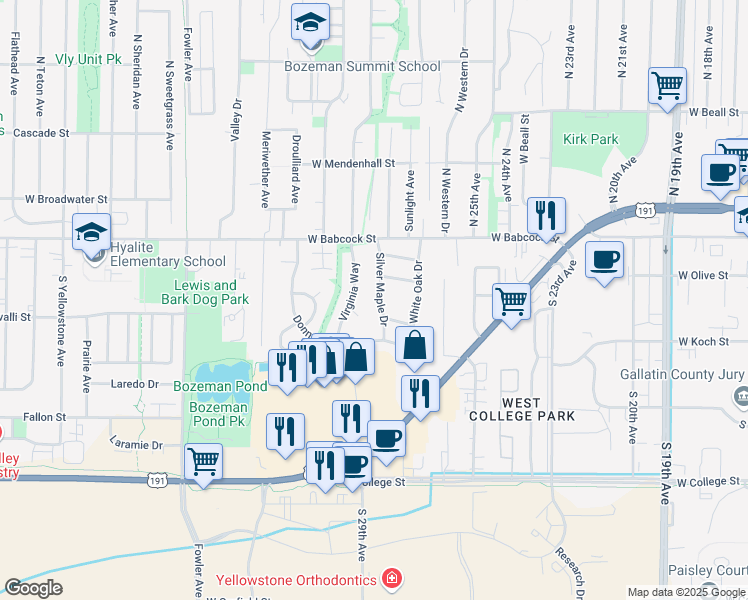748x600 pixels.
Task: View the Yellowstone Orthodontics medical marker
Action: coord(393,579)
